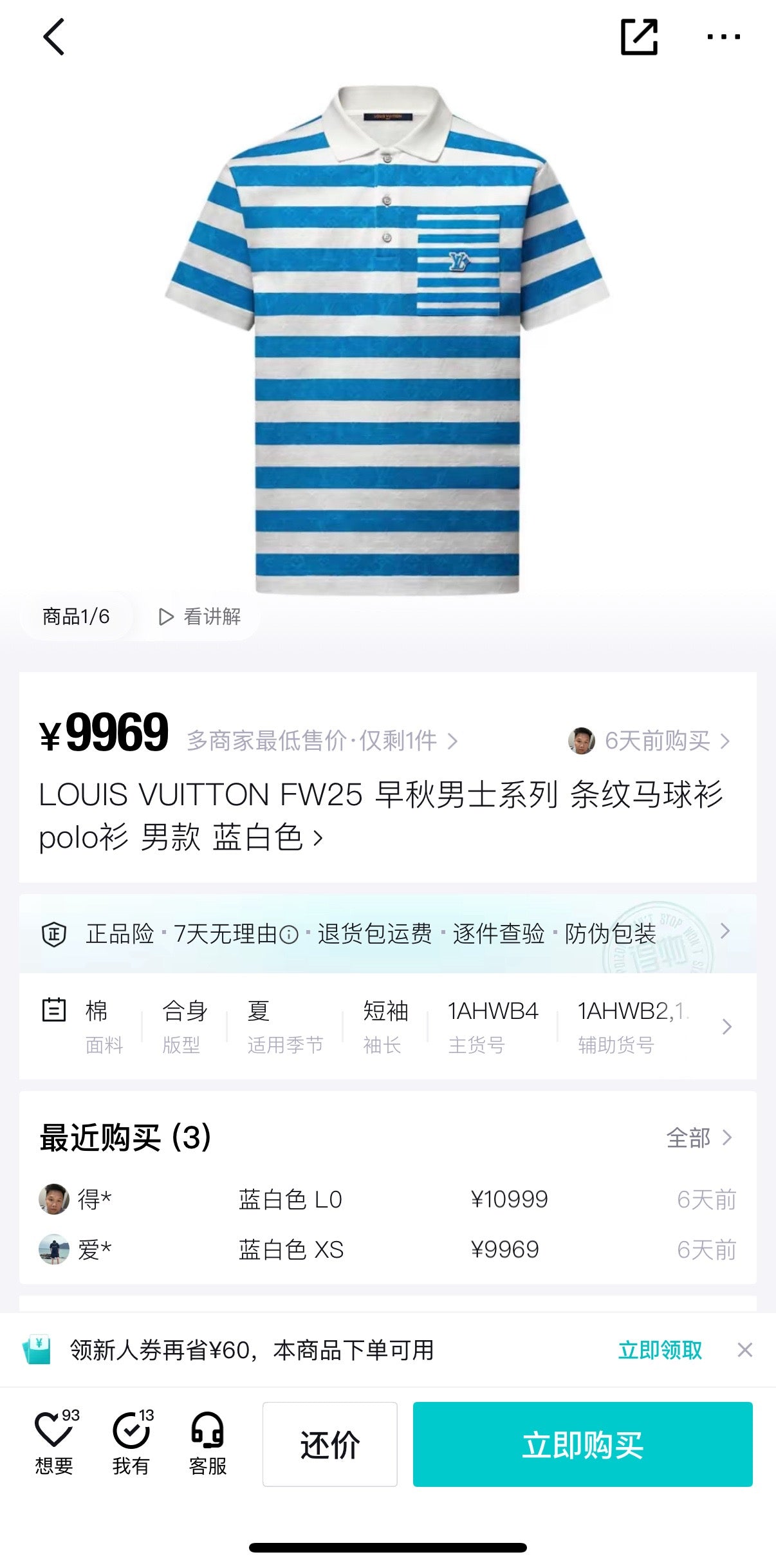Expand the product specifications row
Viewport: 776px width, 1568px height.
coord(726,1026)
